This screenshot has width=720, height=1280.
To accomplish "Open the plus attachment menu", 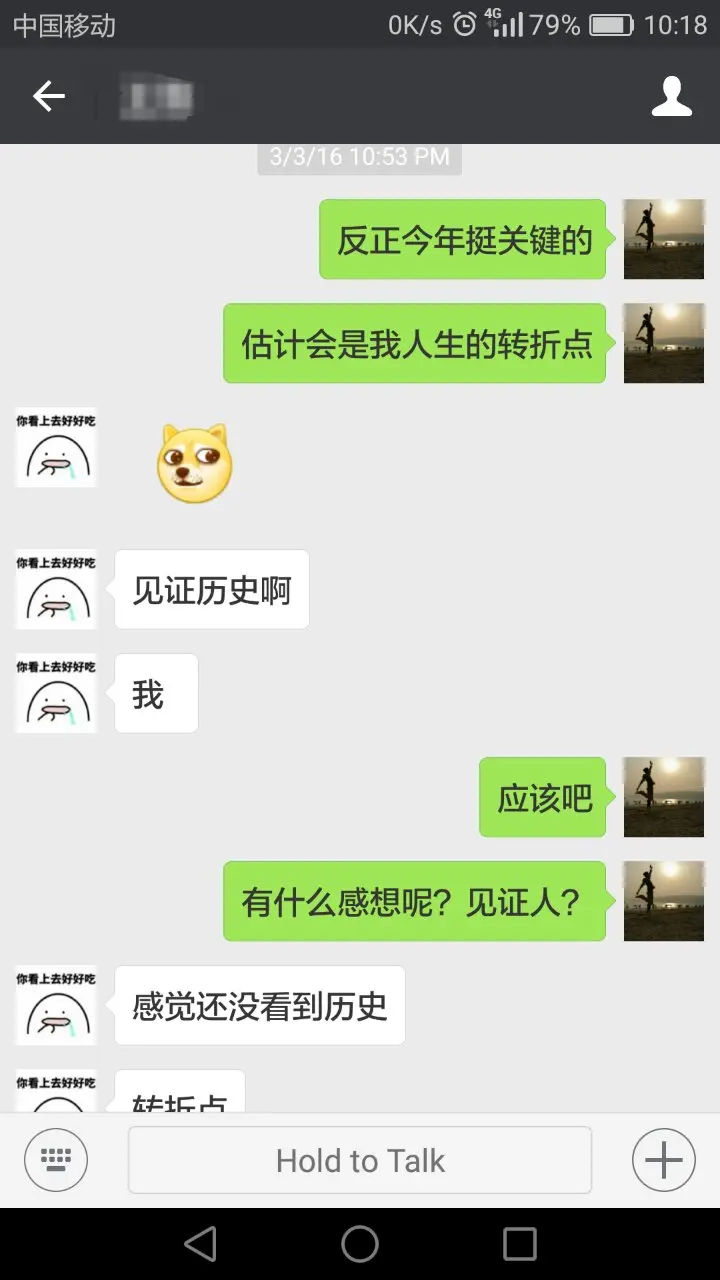I will [x=663, y=1160].
